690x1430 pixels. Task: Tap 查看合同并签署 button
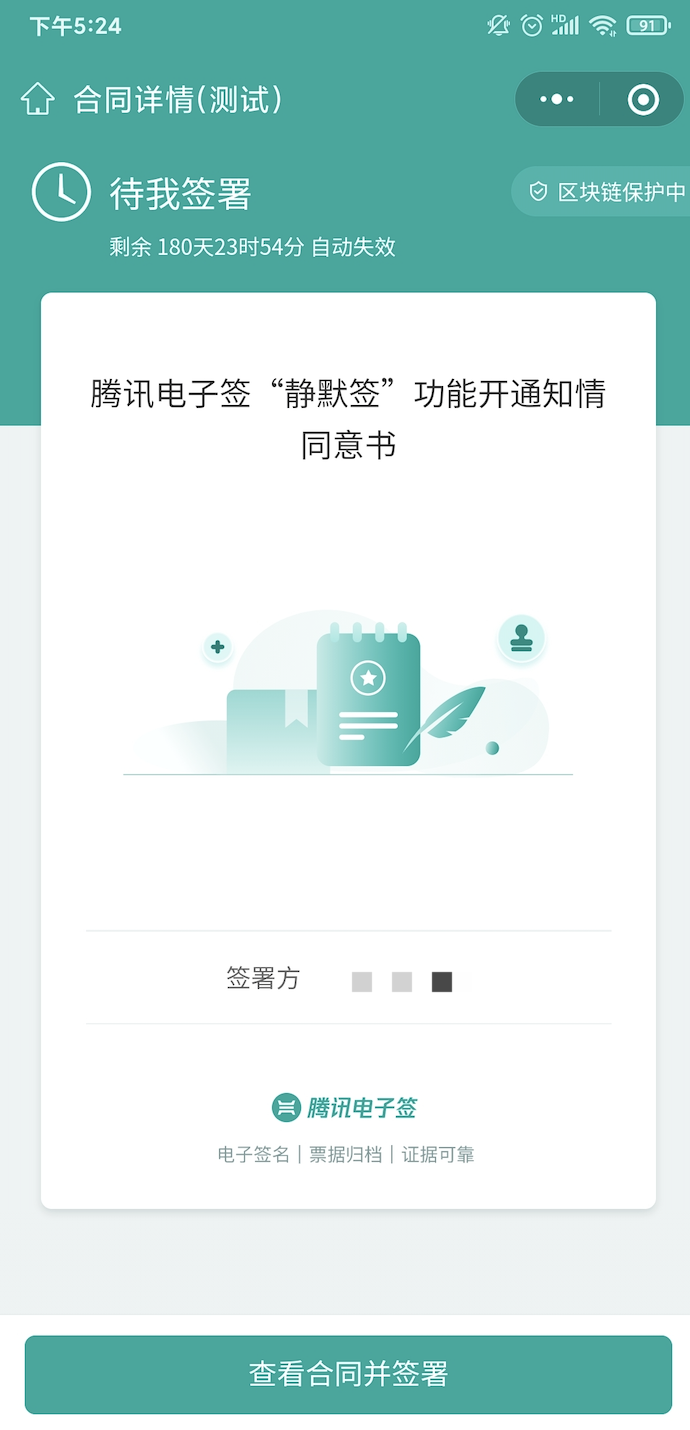point(348,1374)
